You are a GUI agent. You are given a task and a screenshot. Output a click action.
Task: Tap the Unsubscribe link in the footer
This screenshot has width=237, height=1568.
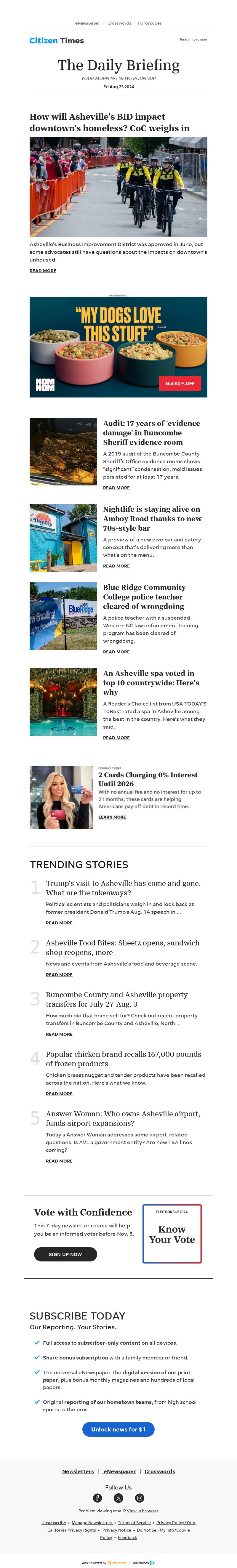pyautogui.click(x=54, y=1522)
